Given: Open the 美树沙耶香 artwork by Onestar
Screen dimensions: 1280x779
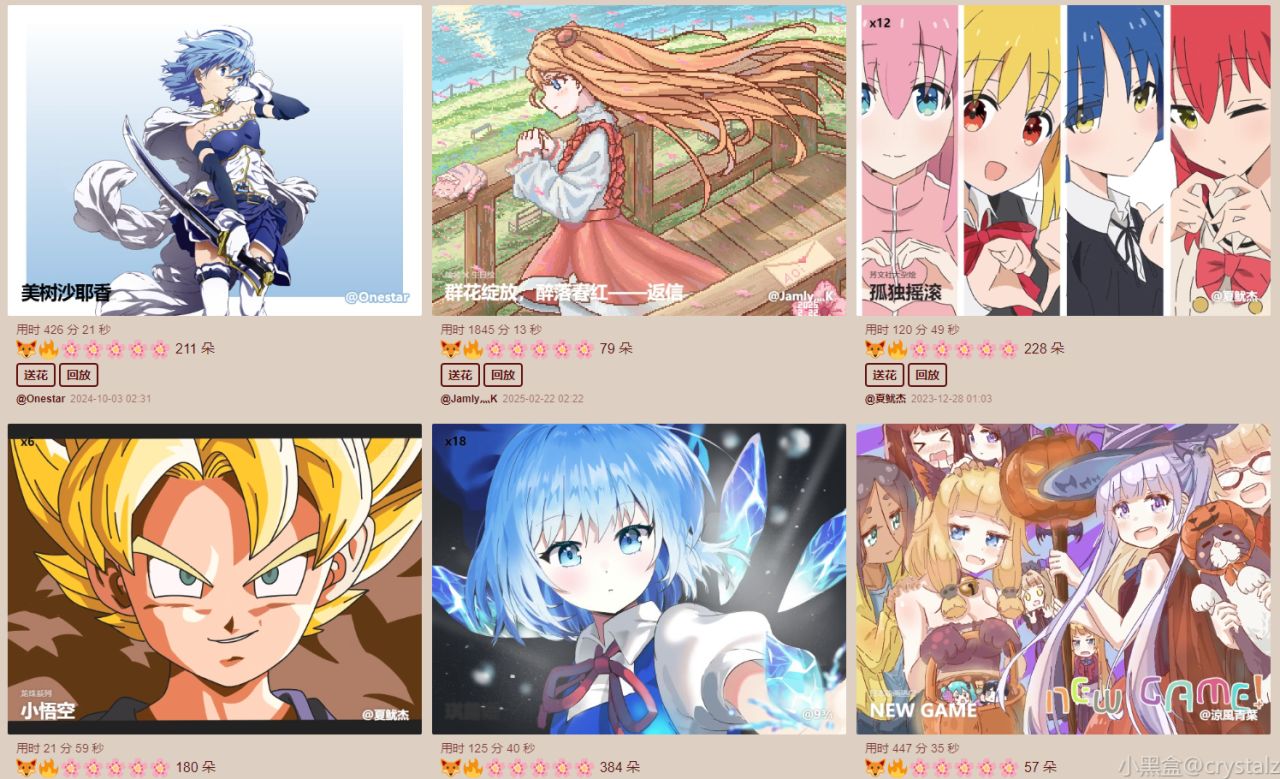Looking at the screenshot, I should [215, 160].
